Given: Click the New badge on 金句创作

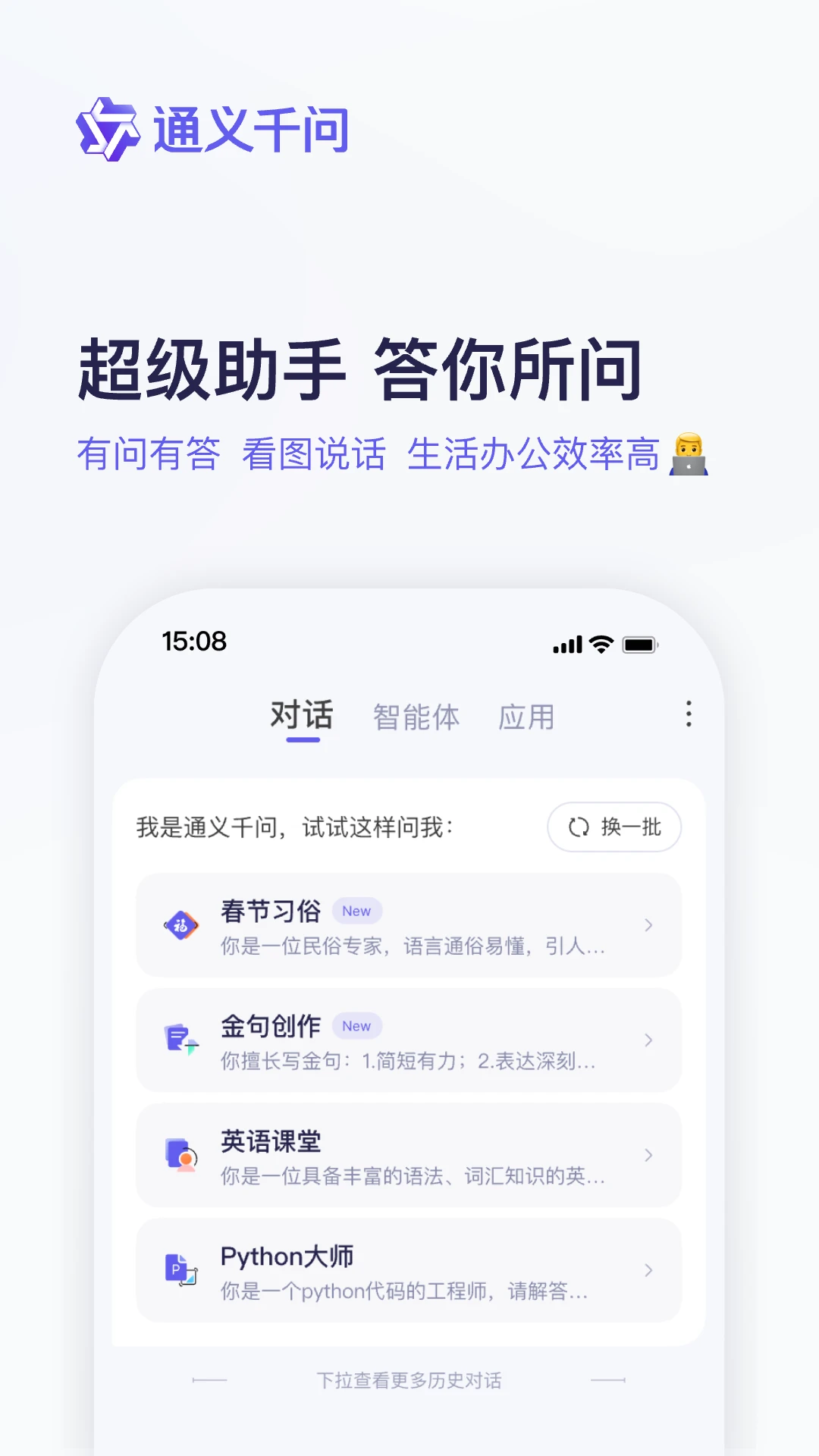Looking at the screenshot, I should point(356,1026).
